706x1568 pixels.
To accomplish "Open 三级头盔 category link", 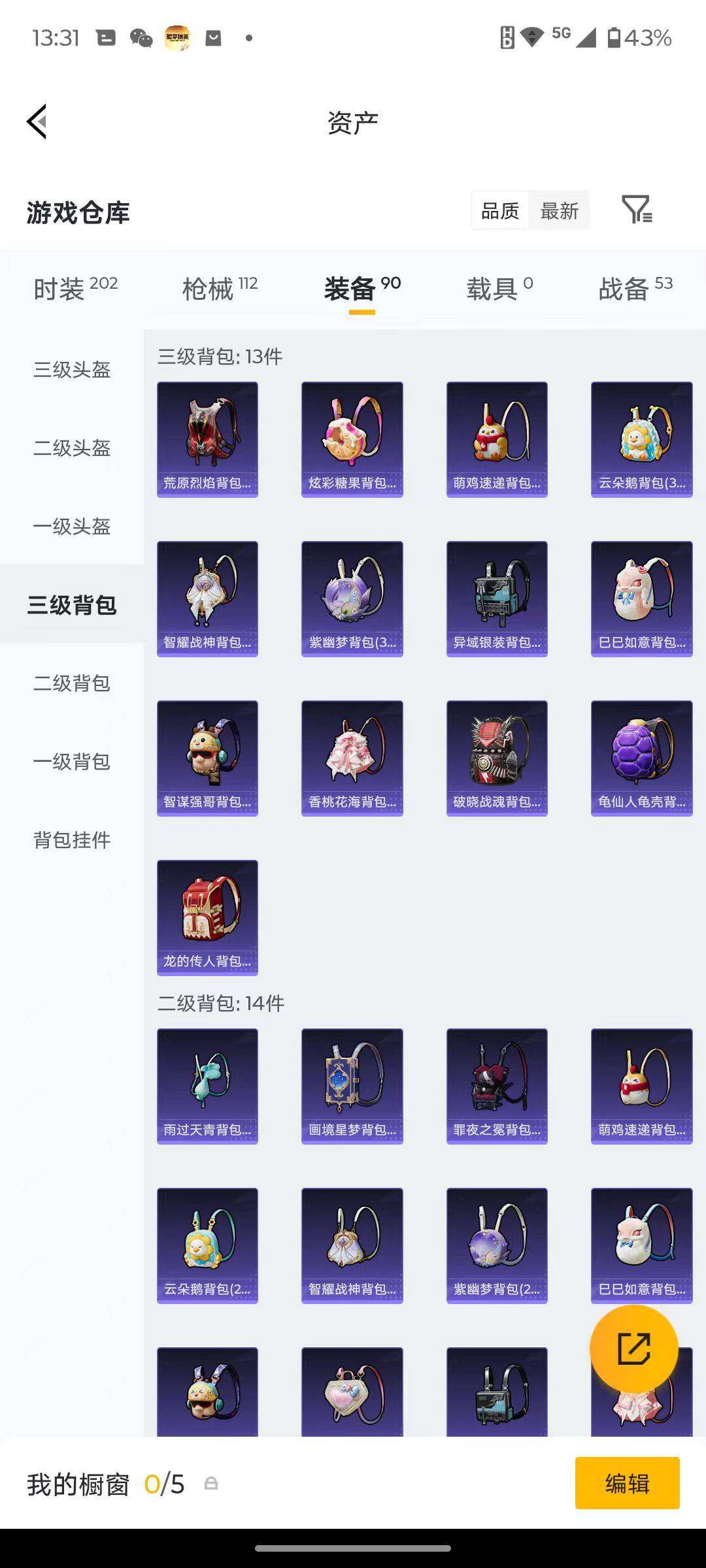I will [x=71, y=370].
